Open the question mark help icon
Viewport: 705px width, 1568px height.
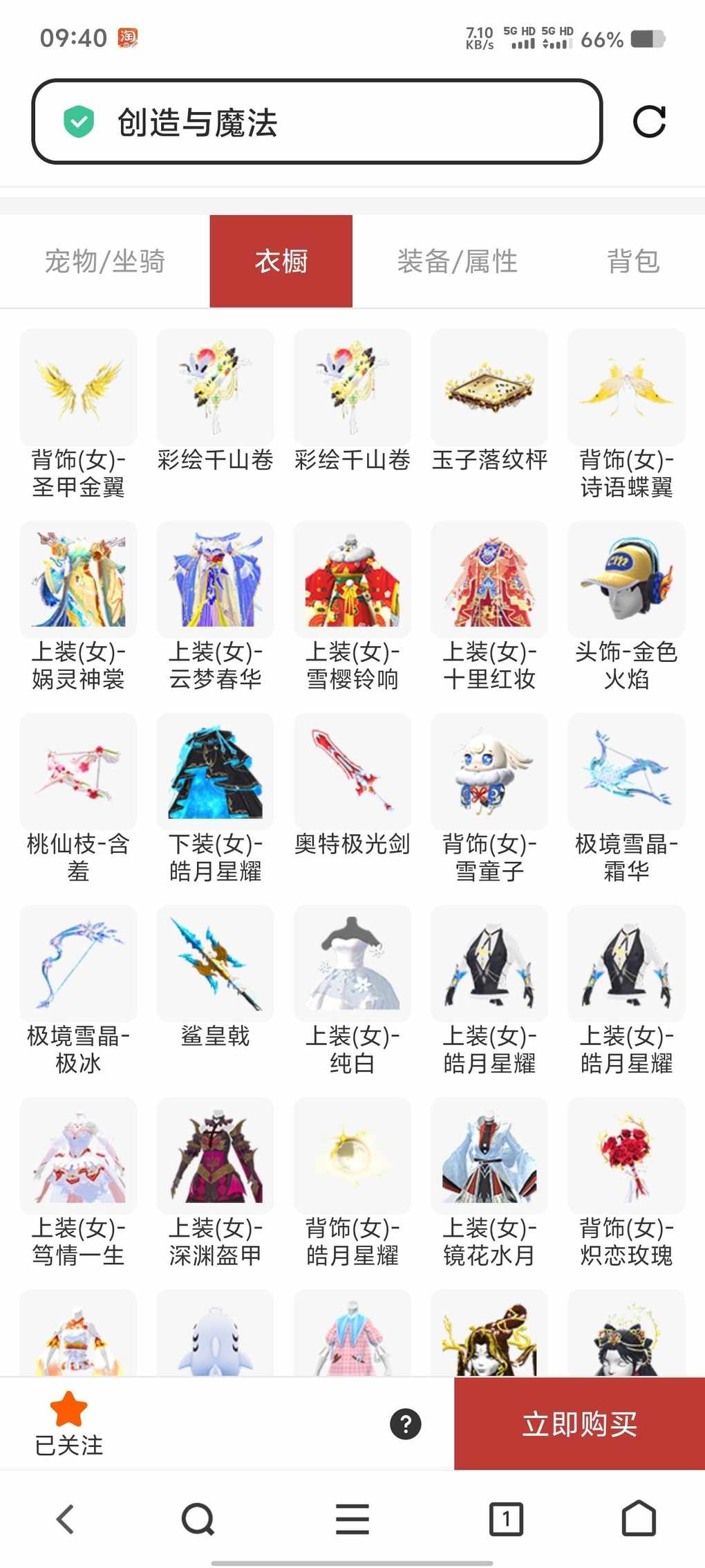[x=406, y=1424]
